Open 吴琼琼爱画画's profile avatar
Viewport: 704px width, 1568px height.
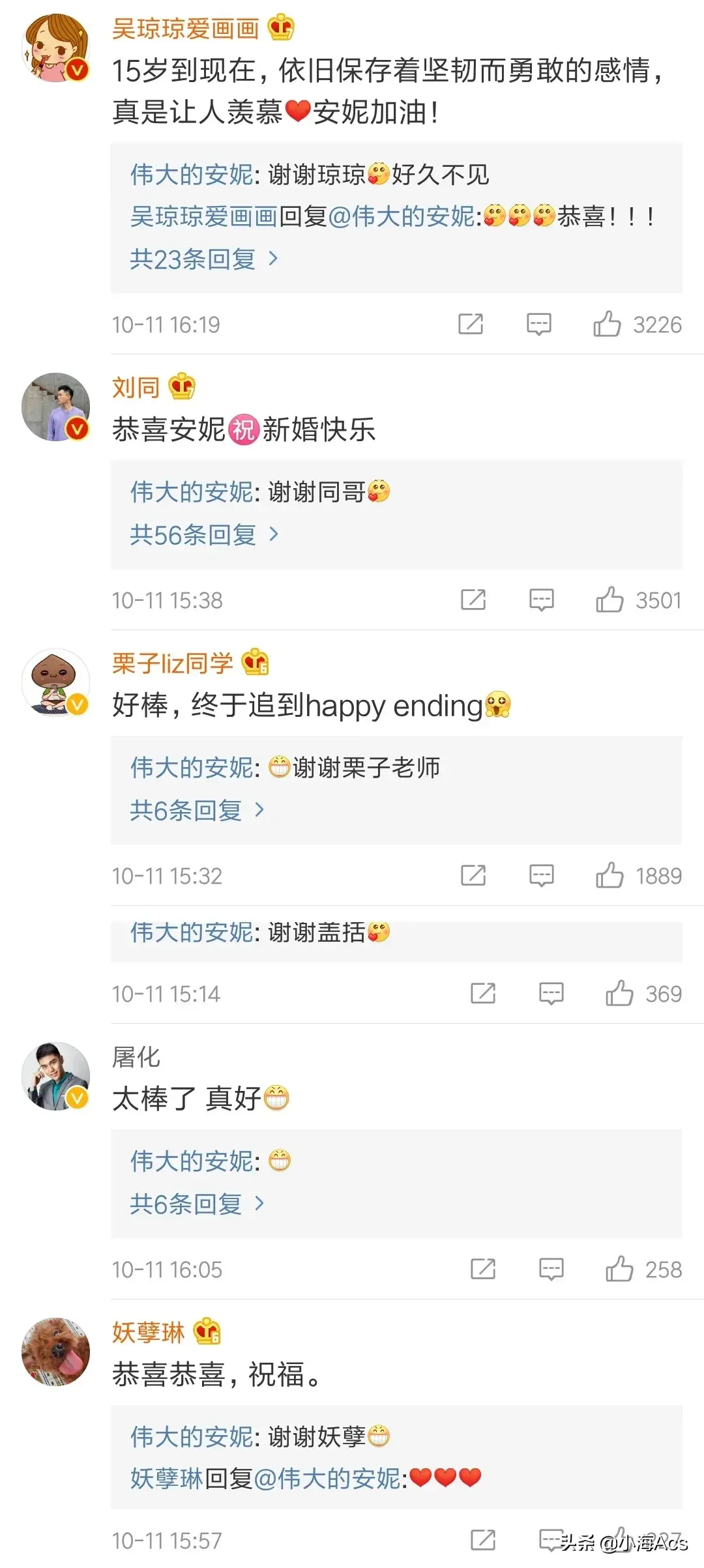[55, 49]
